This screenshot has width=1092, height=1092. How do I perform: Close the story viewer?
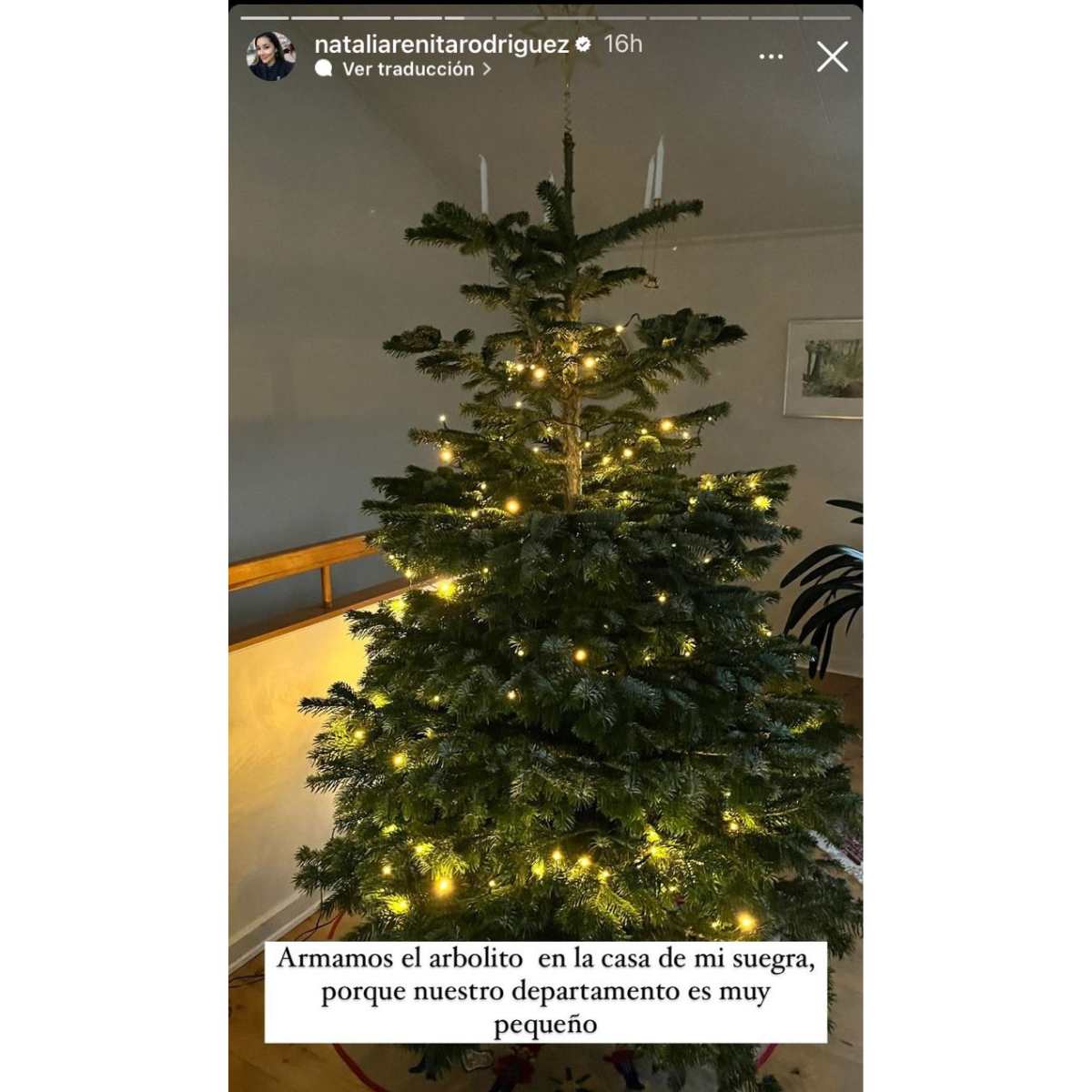tap(832, 56)
